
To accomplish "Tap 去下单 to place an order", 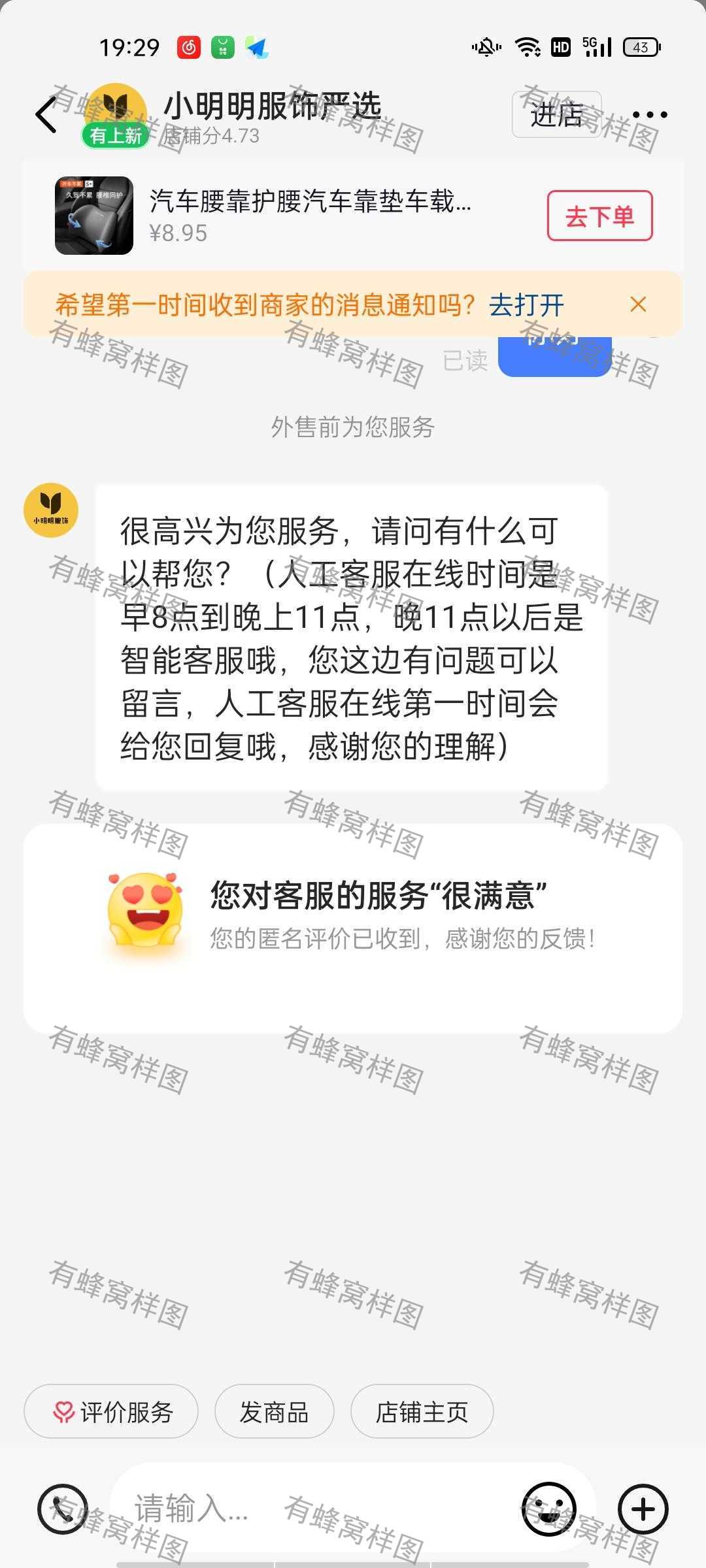I will pos(599,216).
